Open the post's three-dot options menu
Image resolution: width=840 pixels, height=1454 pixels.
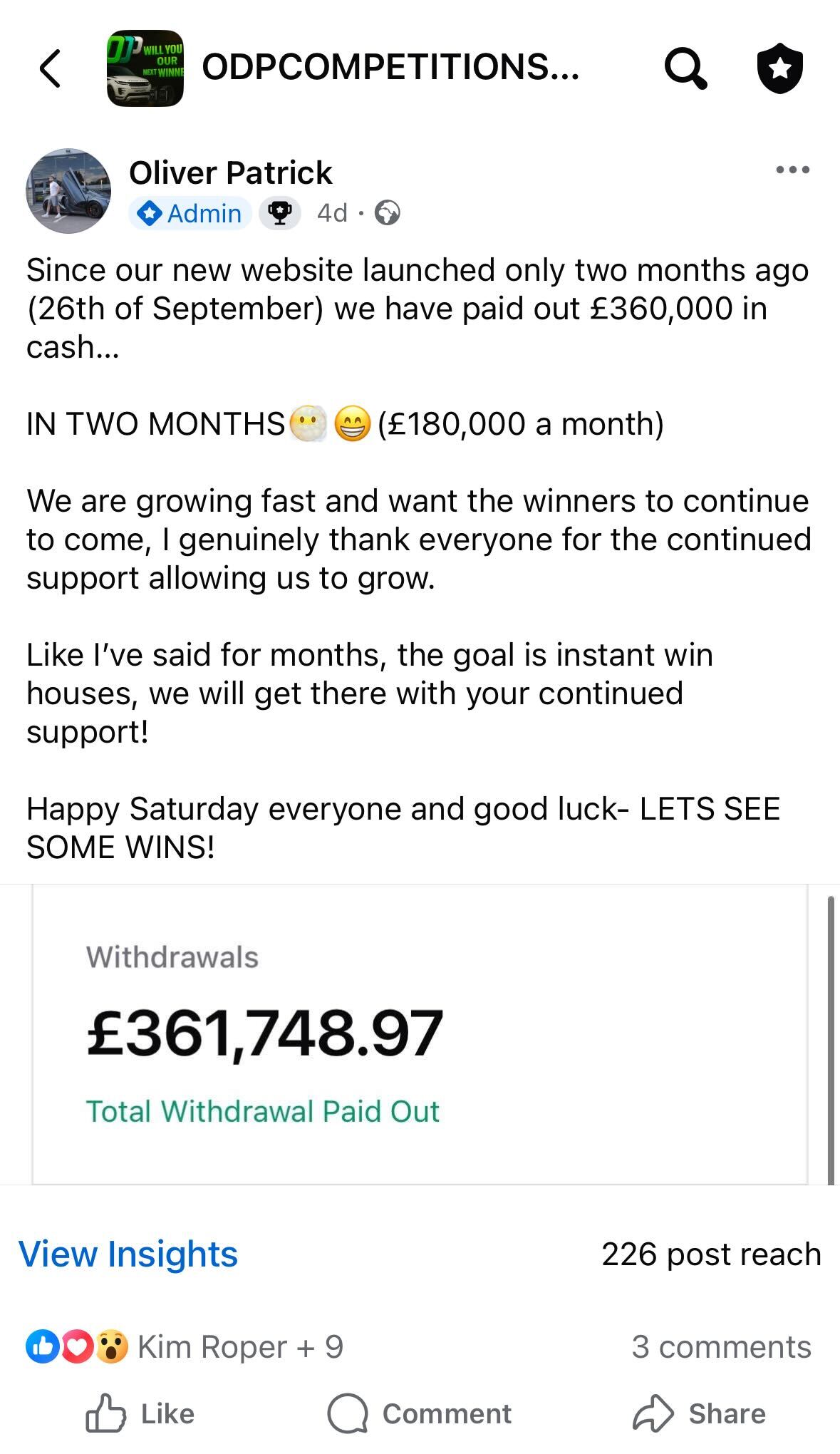point(793,170)
